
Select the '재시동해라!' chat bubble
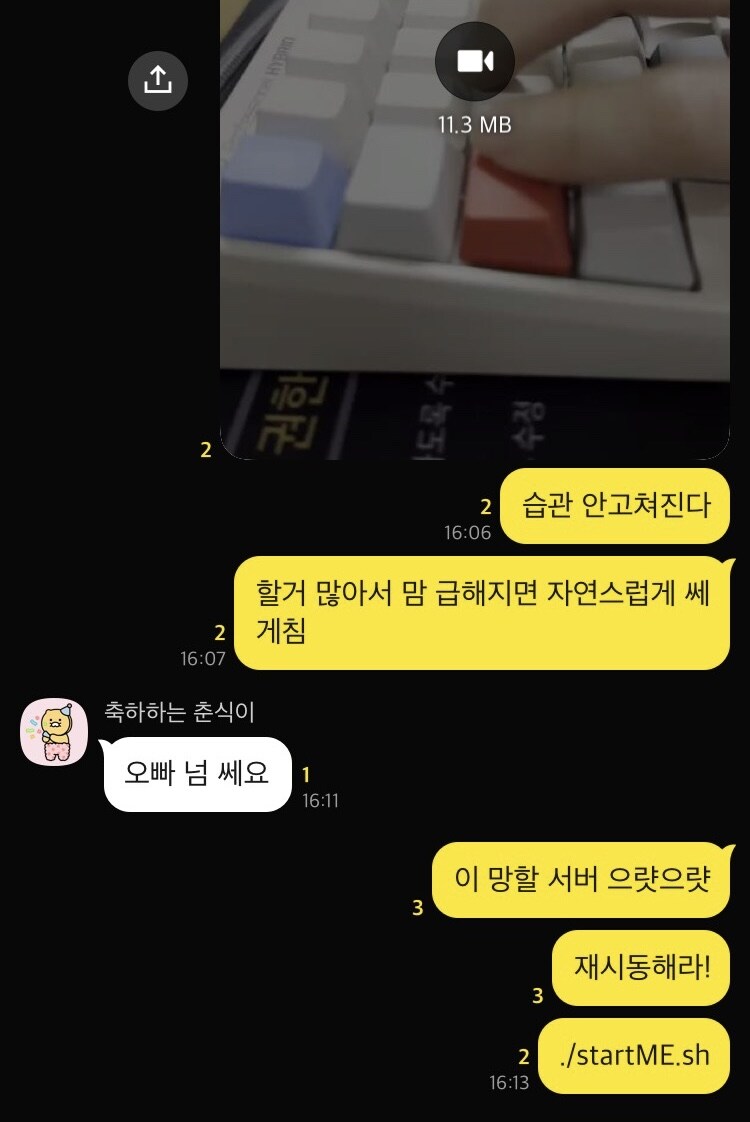(641, 967)
